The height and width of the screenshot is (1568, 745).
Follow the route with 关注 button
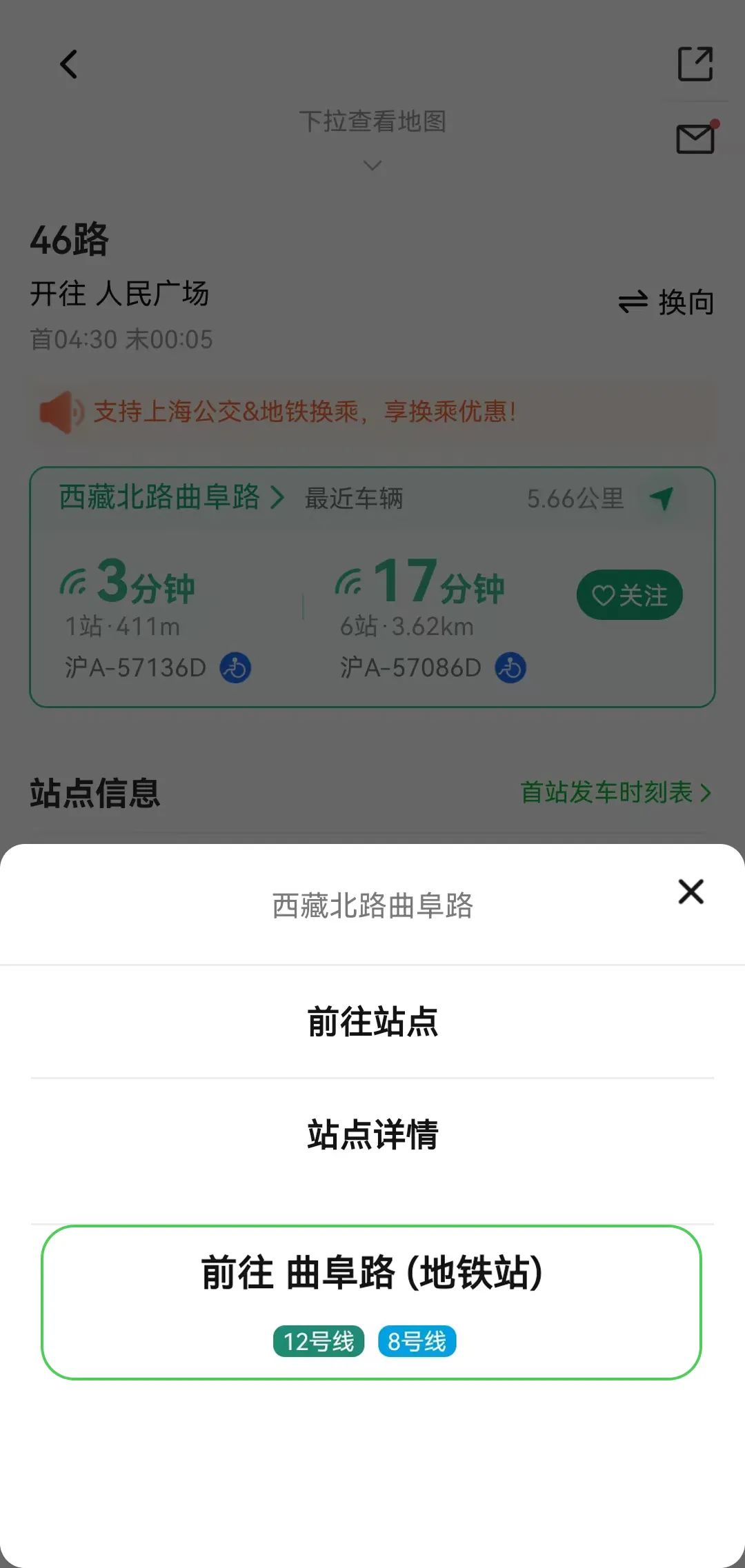(x=629, y=594)
